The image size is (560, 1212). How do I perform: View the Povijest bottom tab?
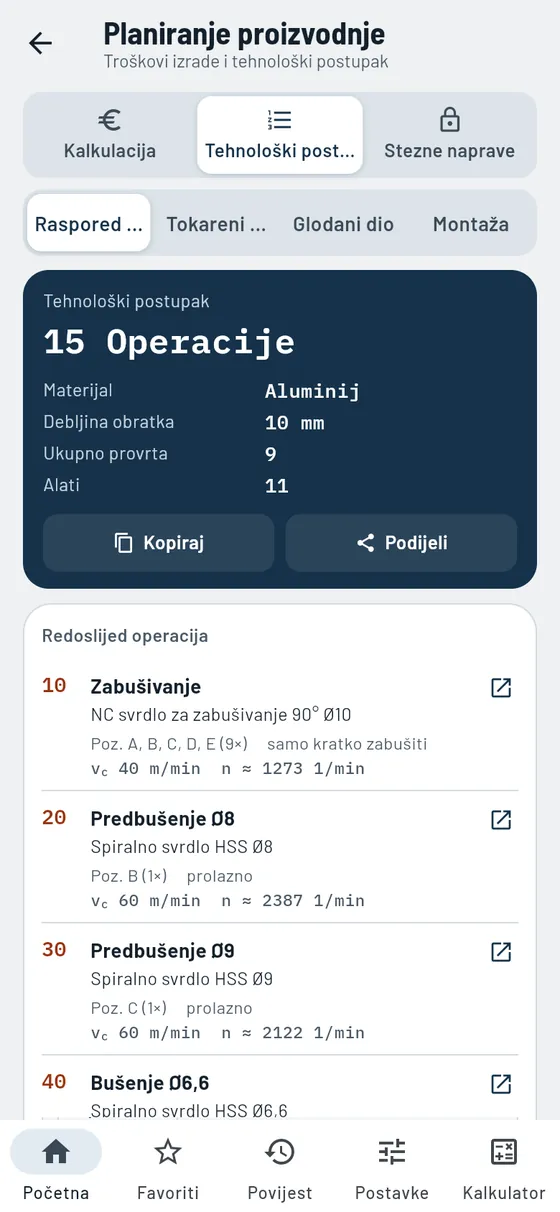pyautogui.click(x=280, y=1166)
